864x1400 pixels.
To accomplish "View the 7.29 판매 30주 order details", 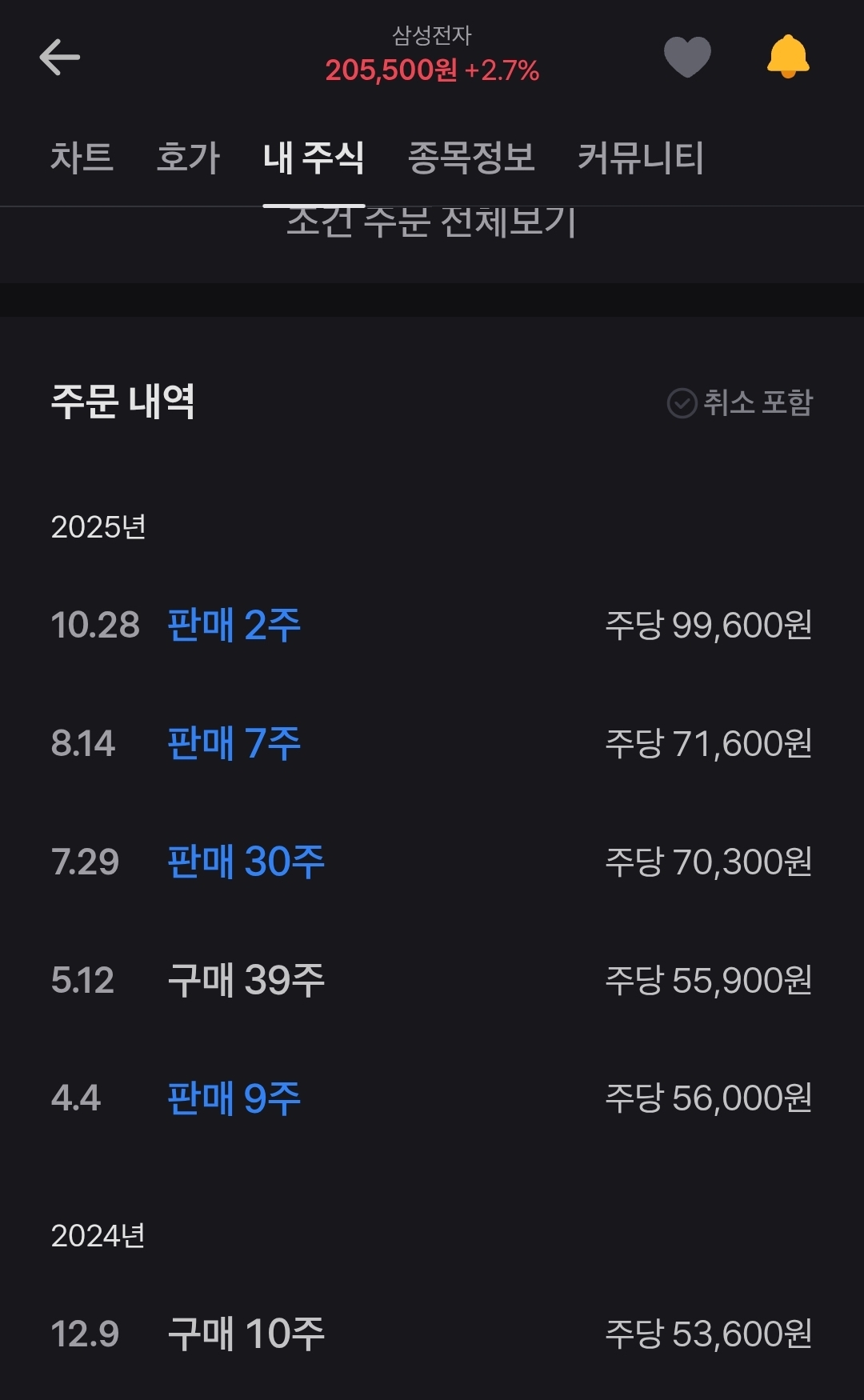I will [x=432, y=862].
